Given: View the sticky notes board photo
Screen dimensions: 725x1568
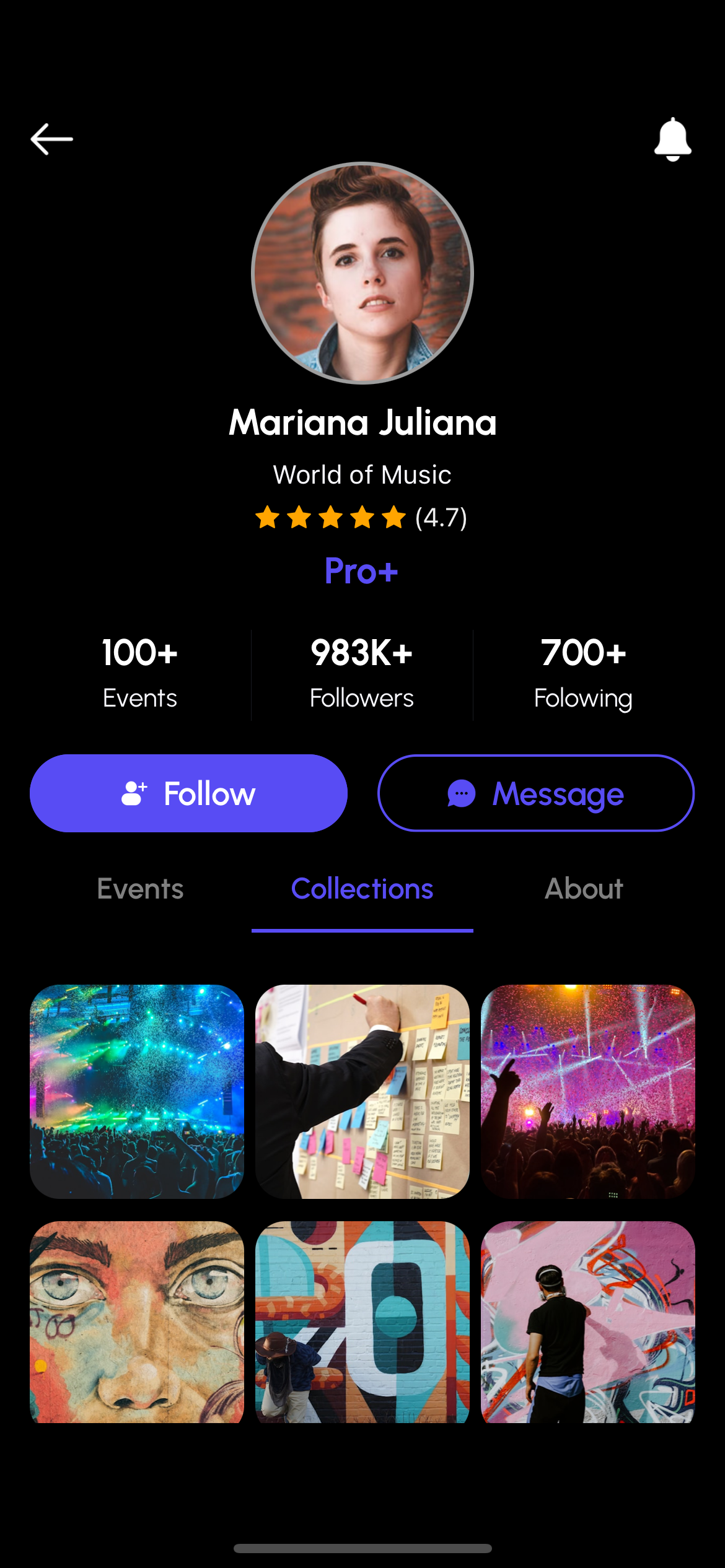Looking at the screenshot, I should [362, 1091].
